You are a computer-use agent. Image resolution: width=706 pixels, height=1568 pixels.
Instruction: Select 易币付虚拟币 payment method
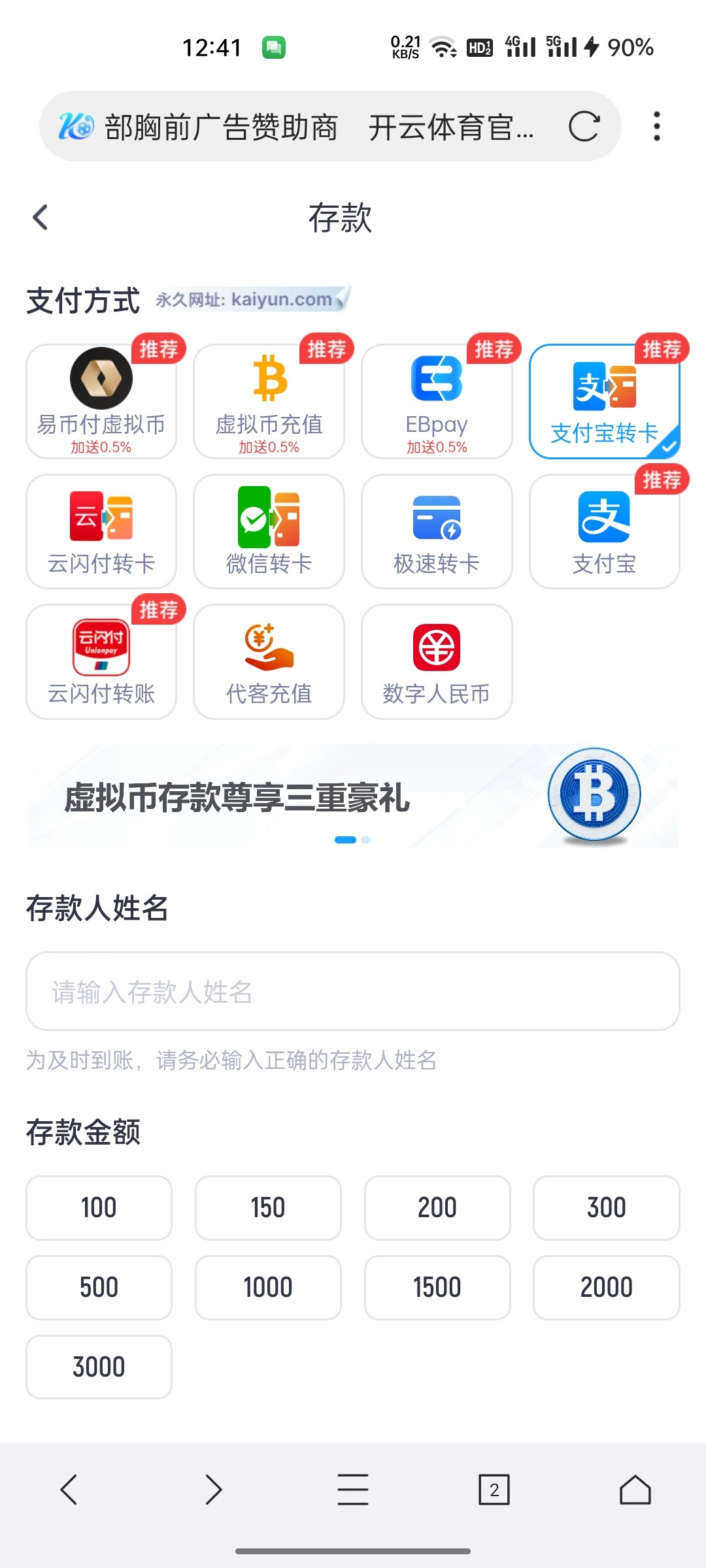[101, 402]
